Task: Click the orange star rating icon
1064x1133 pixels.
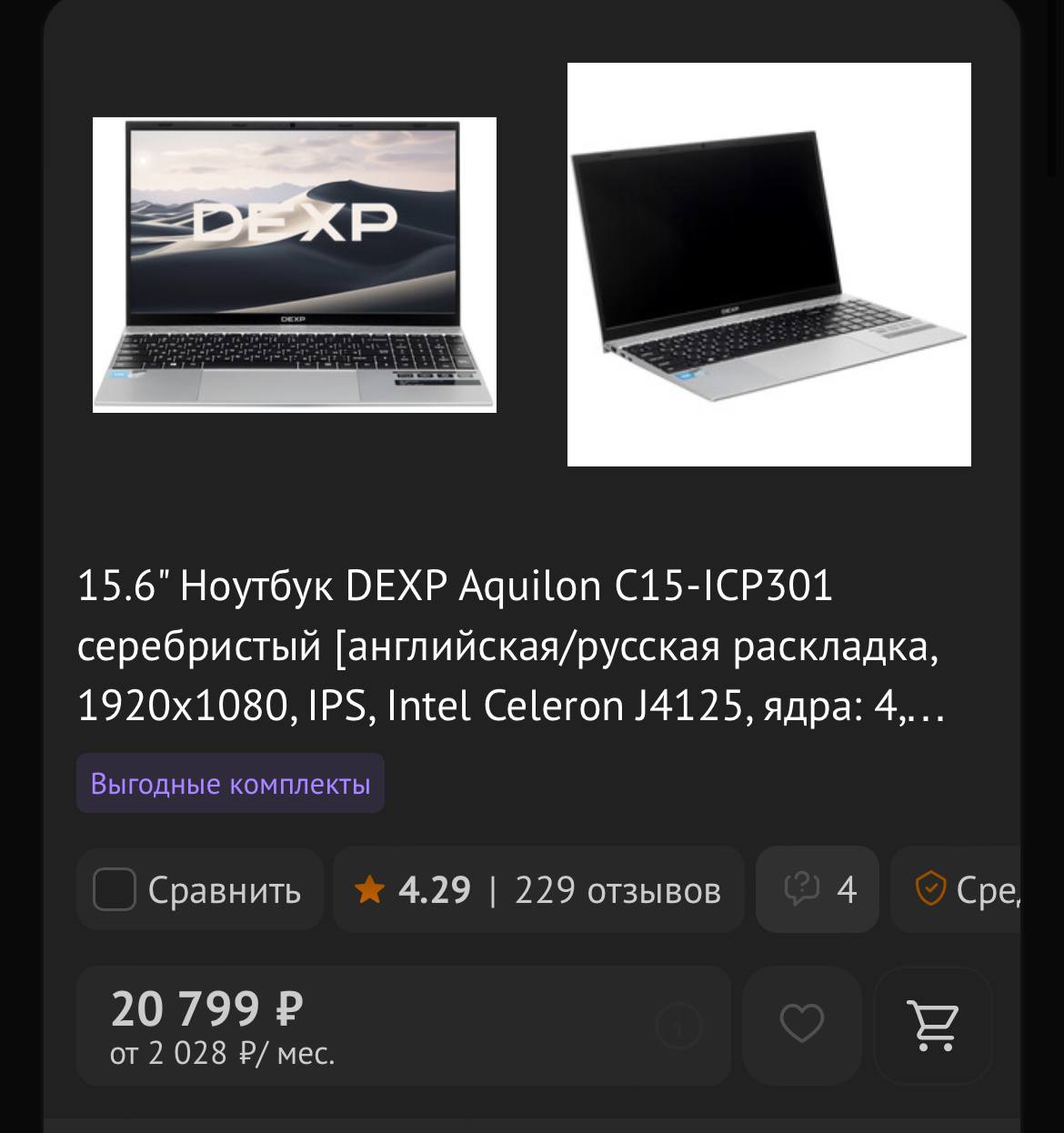Action: (x=371, y=890)
